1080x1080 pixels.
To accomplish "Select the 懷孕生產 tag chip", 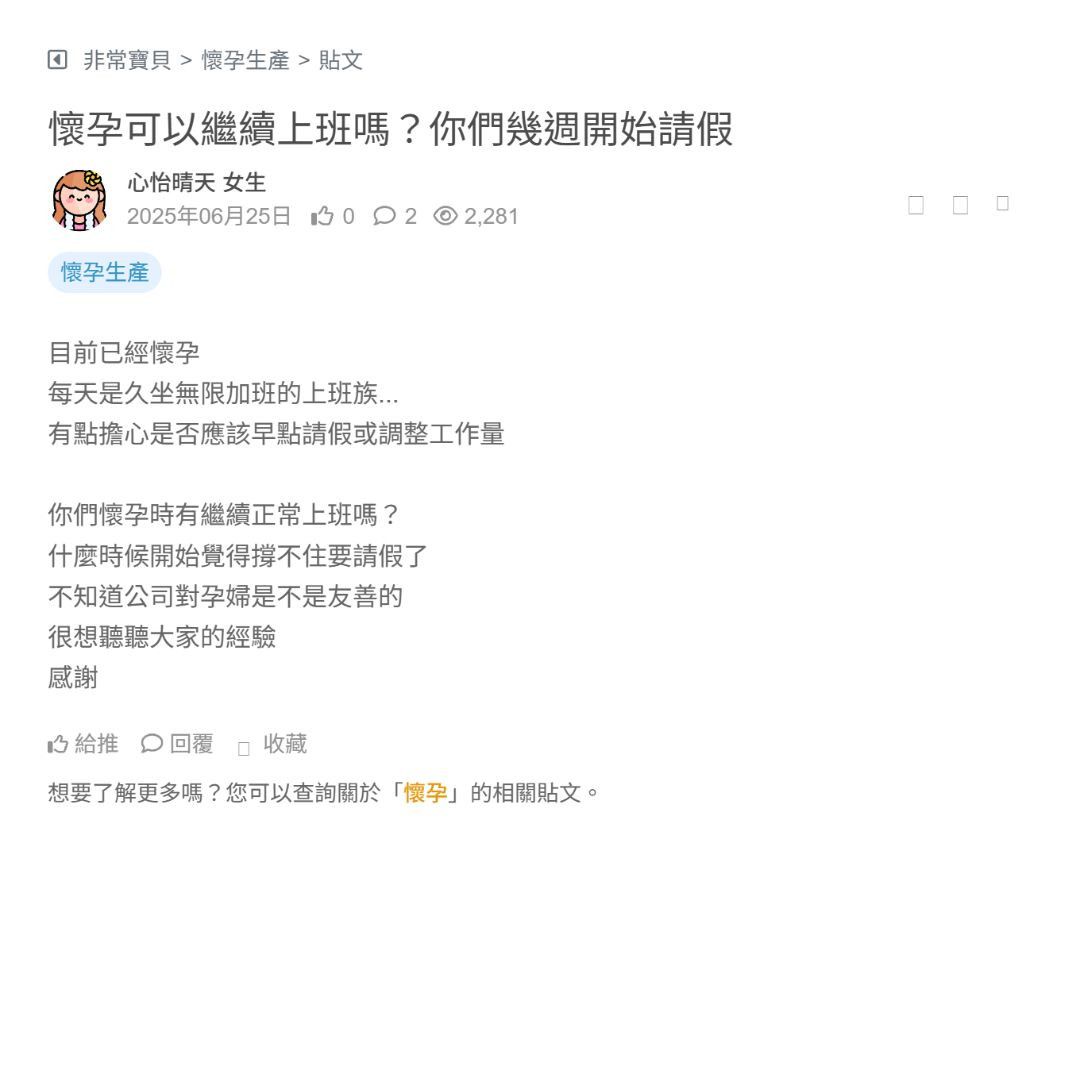I will (105, 272).
